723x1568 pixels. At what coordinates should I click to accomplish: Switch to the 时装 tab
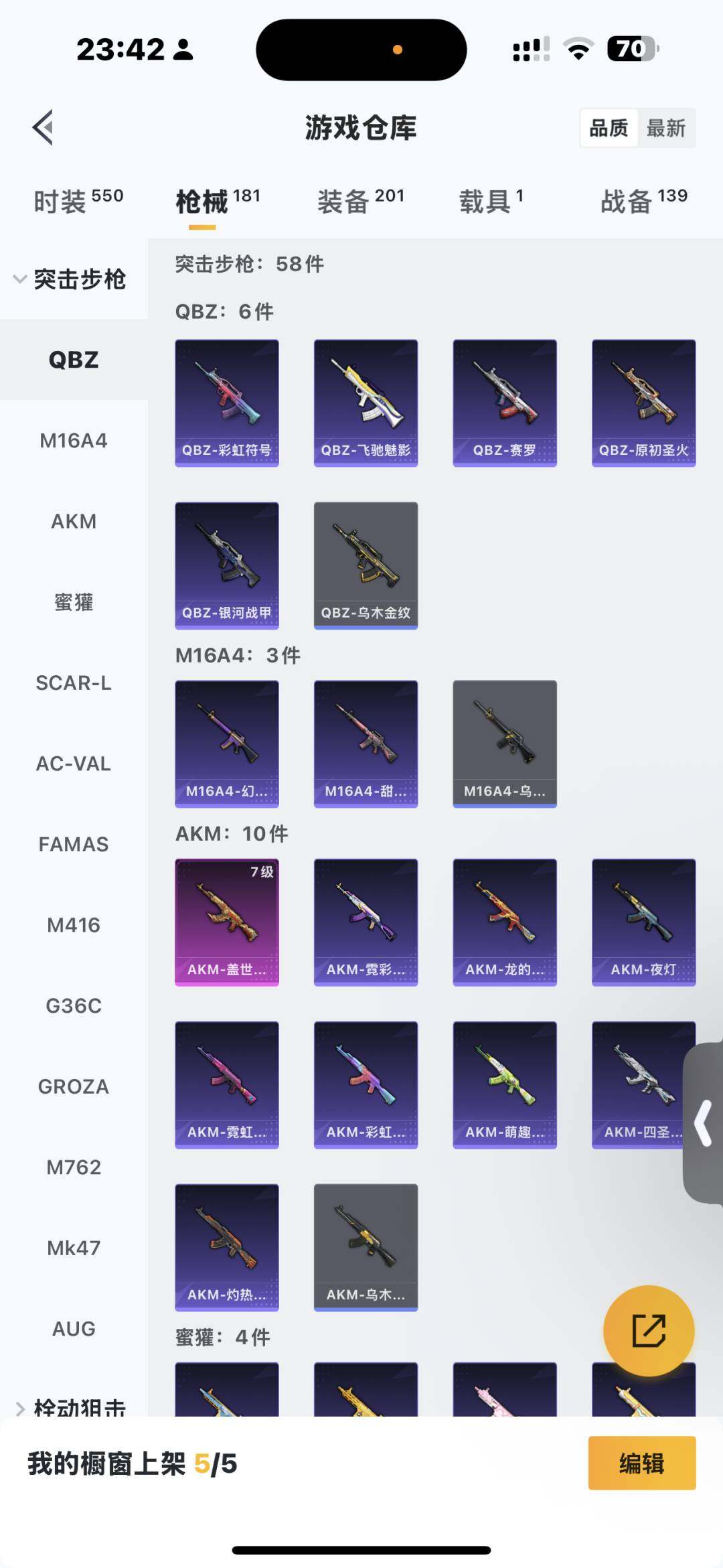[x=78, y=200]
